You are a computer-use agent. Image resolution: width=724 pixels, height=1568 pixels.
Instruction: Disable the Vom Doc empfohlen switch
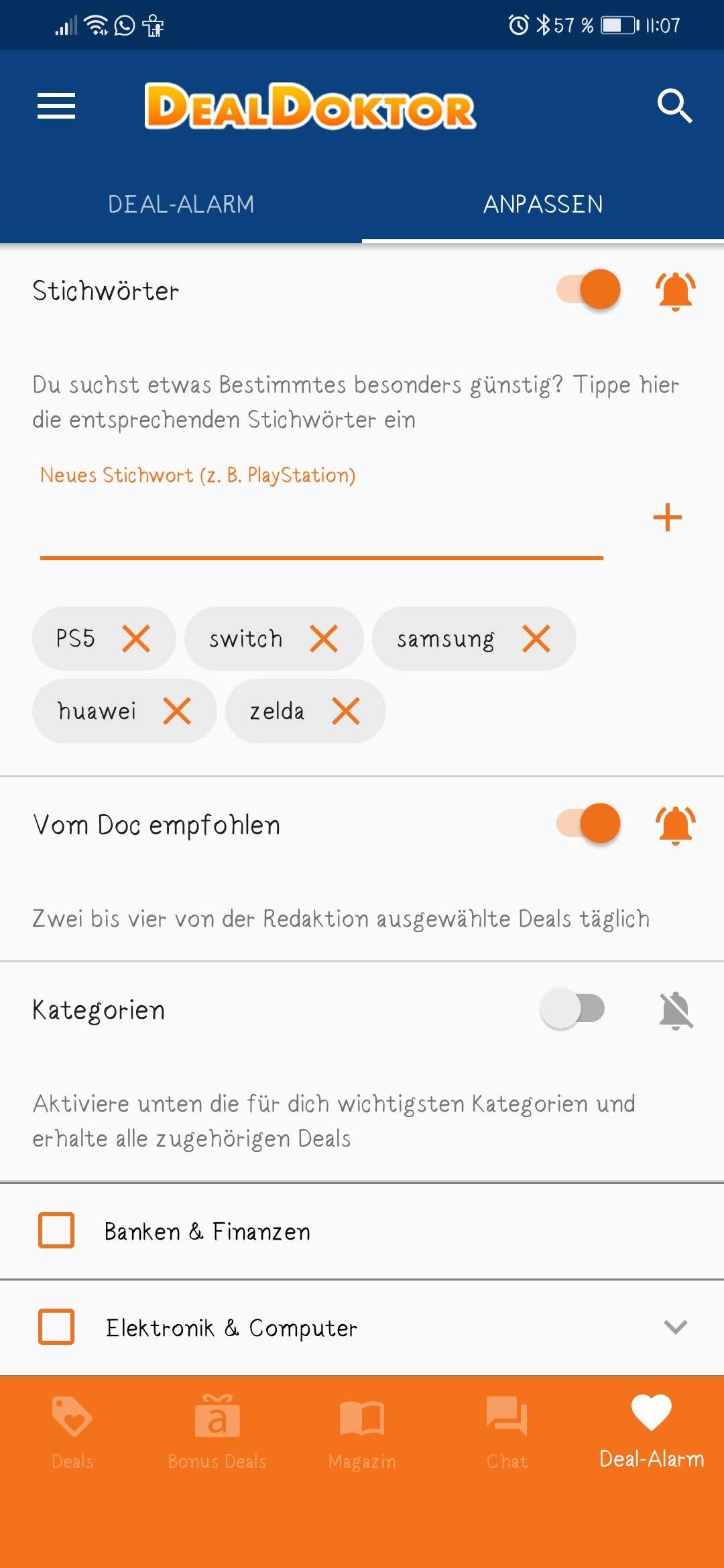(589, 823)
